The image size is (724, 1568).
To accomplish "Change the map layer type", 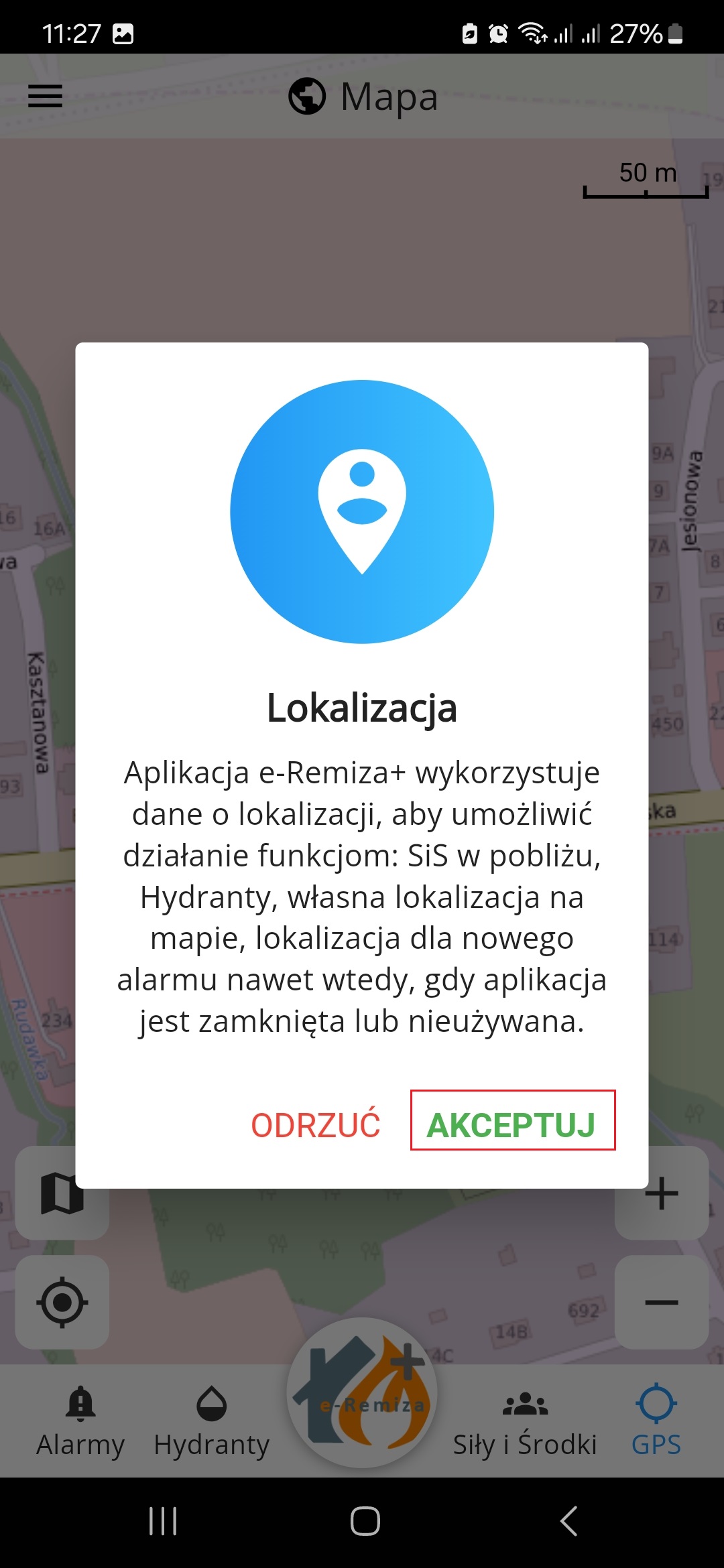I will point(62,1193).
